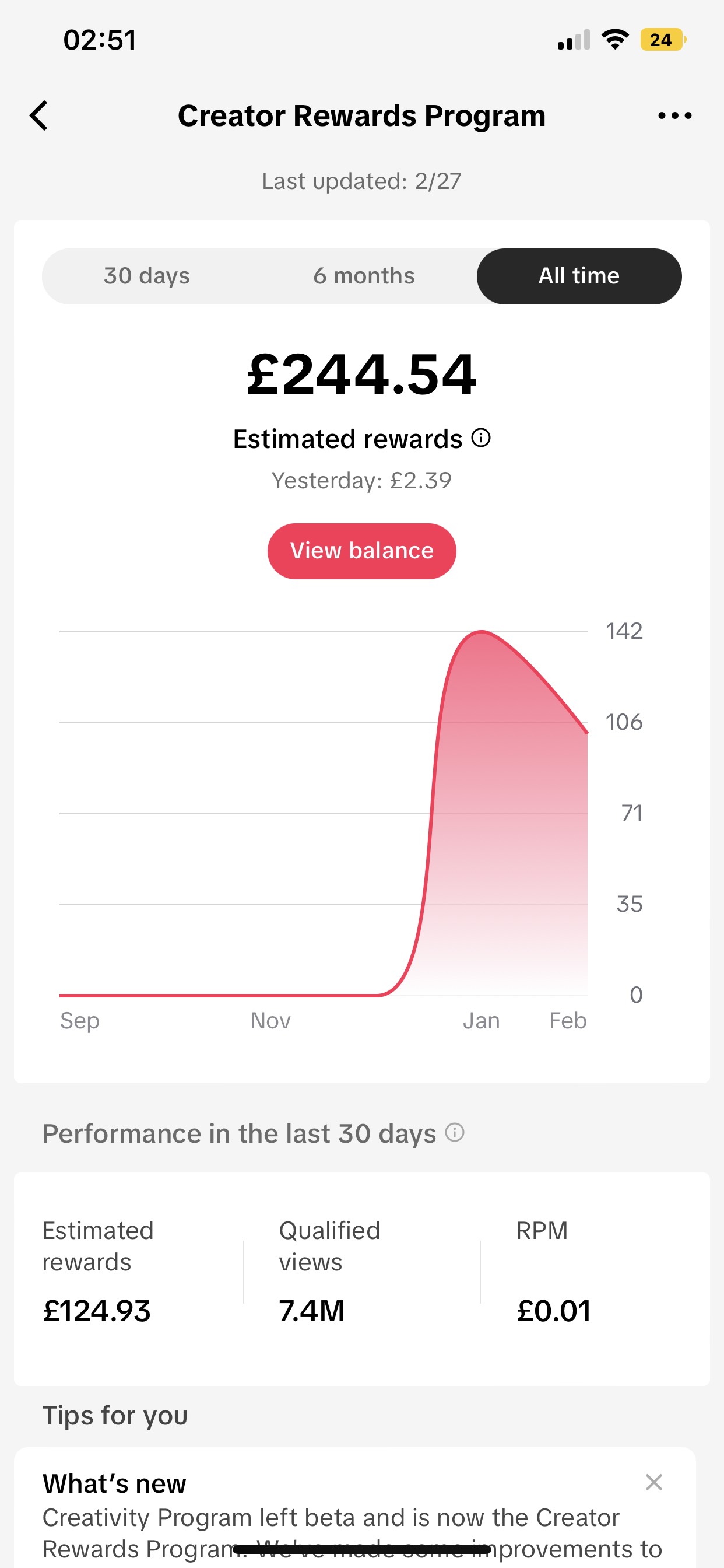Open info icon next to Performance heading
This screenshot has height=1568, width=724.
coord(455,1133)
